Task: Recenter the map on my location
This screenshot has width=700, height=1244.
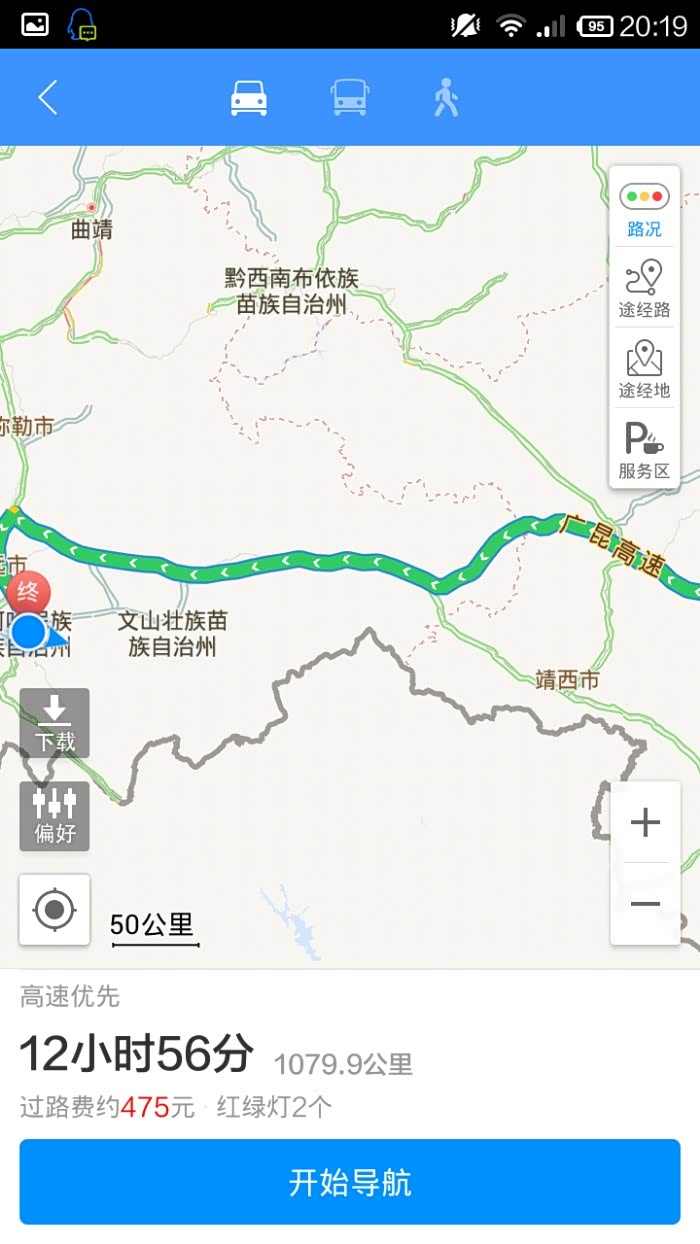Action: (x=55, y=909)
